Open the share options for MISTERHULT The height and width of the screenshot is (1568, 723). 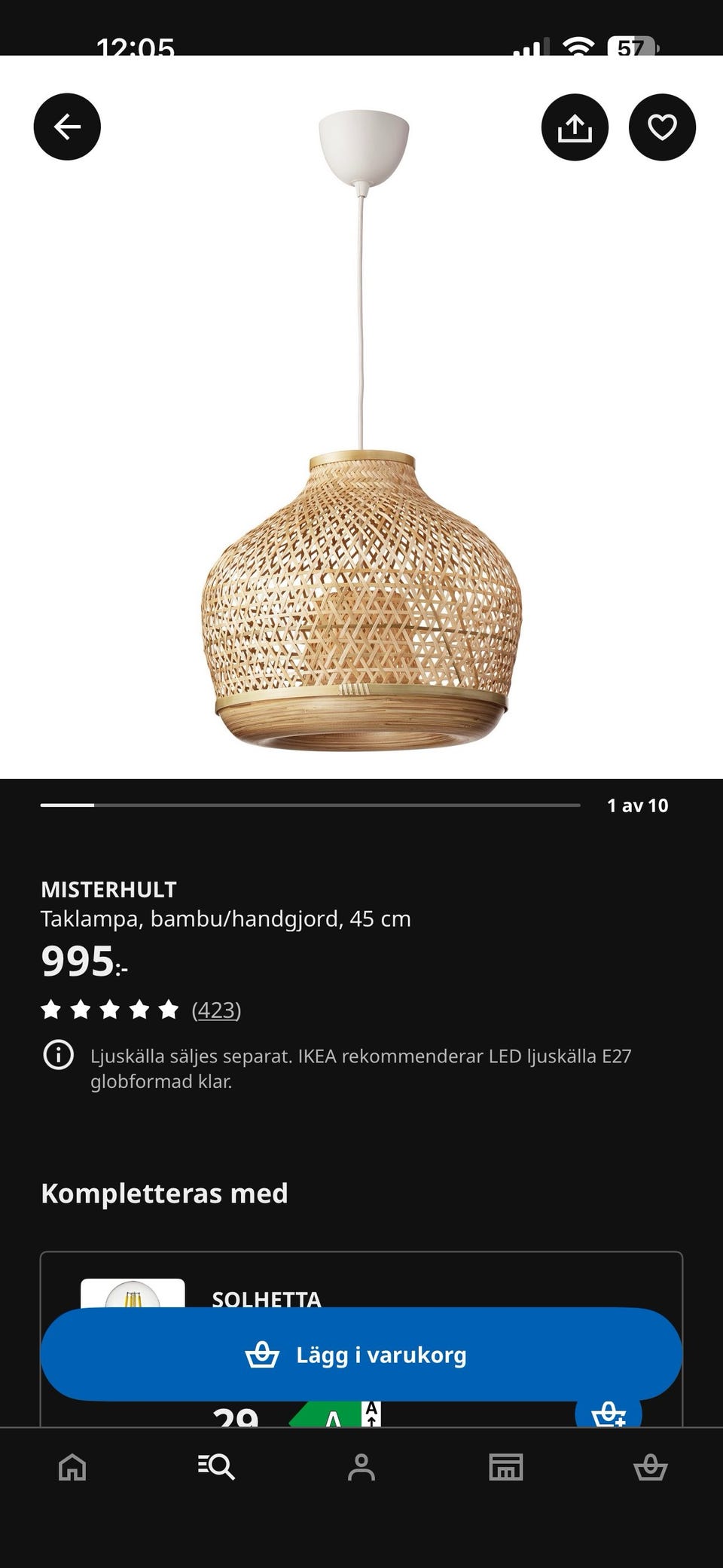pyautogui.click(x=575, y=127)
